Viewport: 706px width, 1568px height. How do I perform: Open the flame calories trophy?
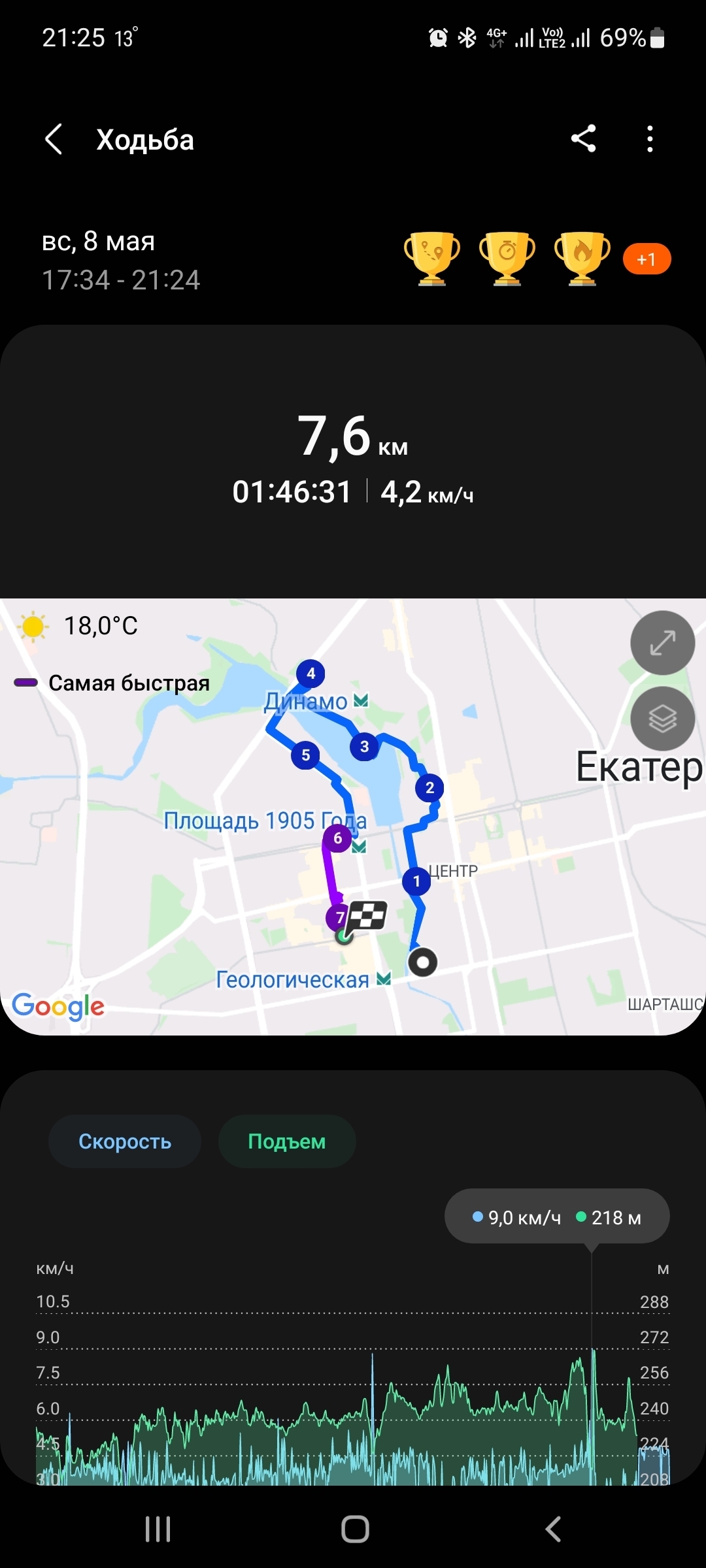click(x=582, y=258)
